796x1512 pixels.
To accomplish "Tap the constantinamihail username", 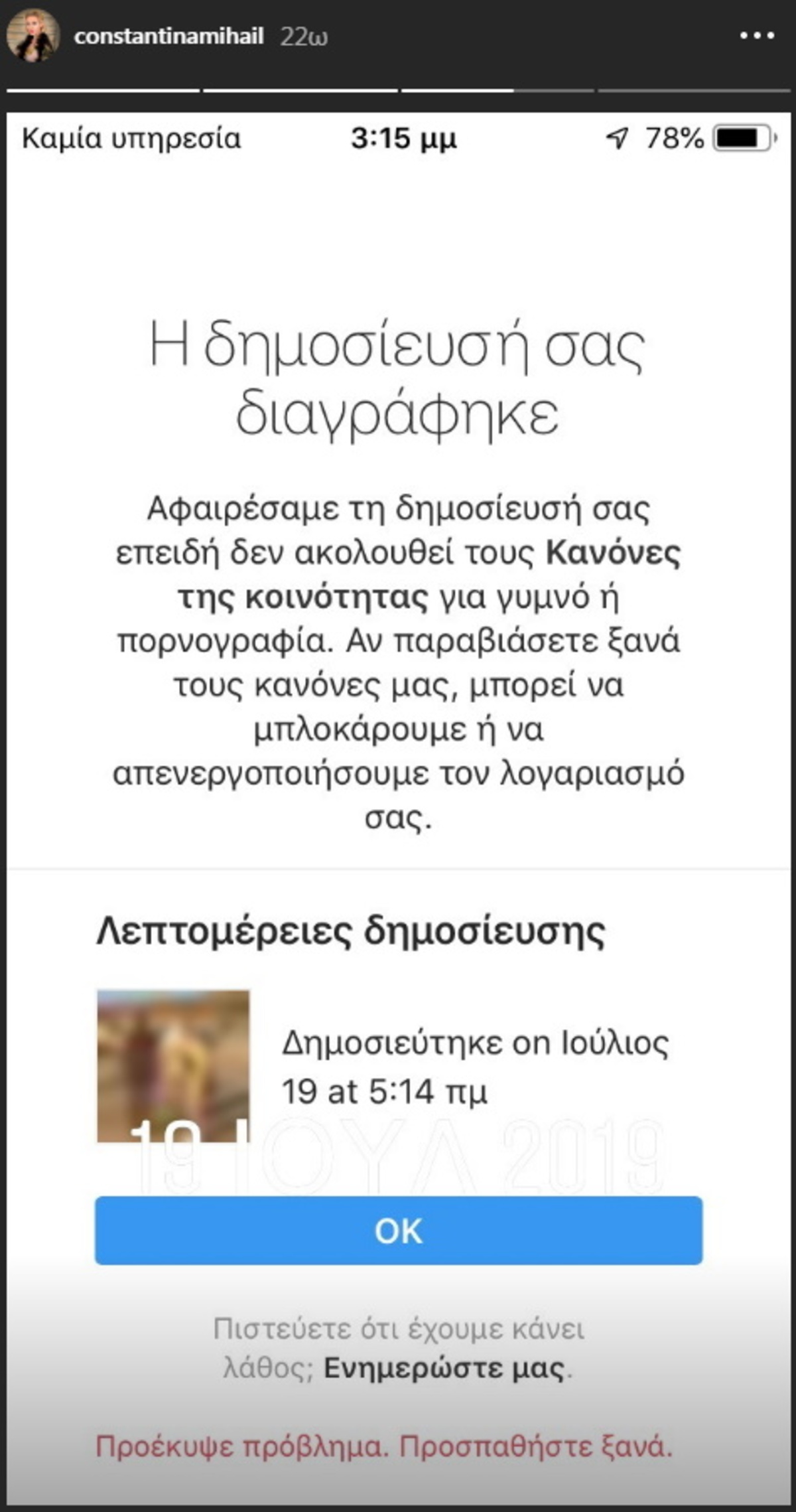I will [169, 36].
